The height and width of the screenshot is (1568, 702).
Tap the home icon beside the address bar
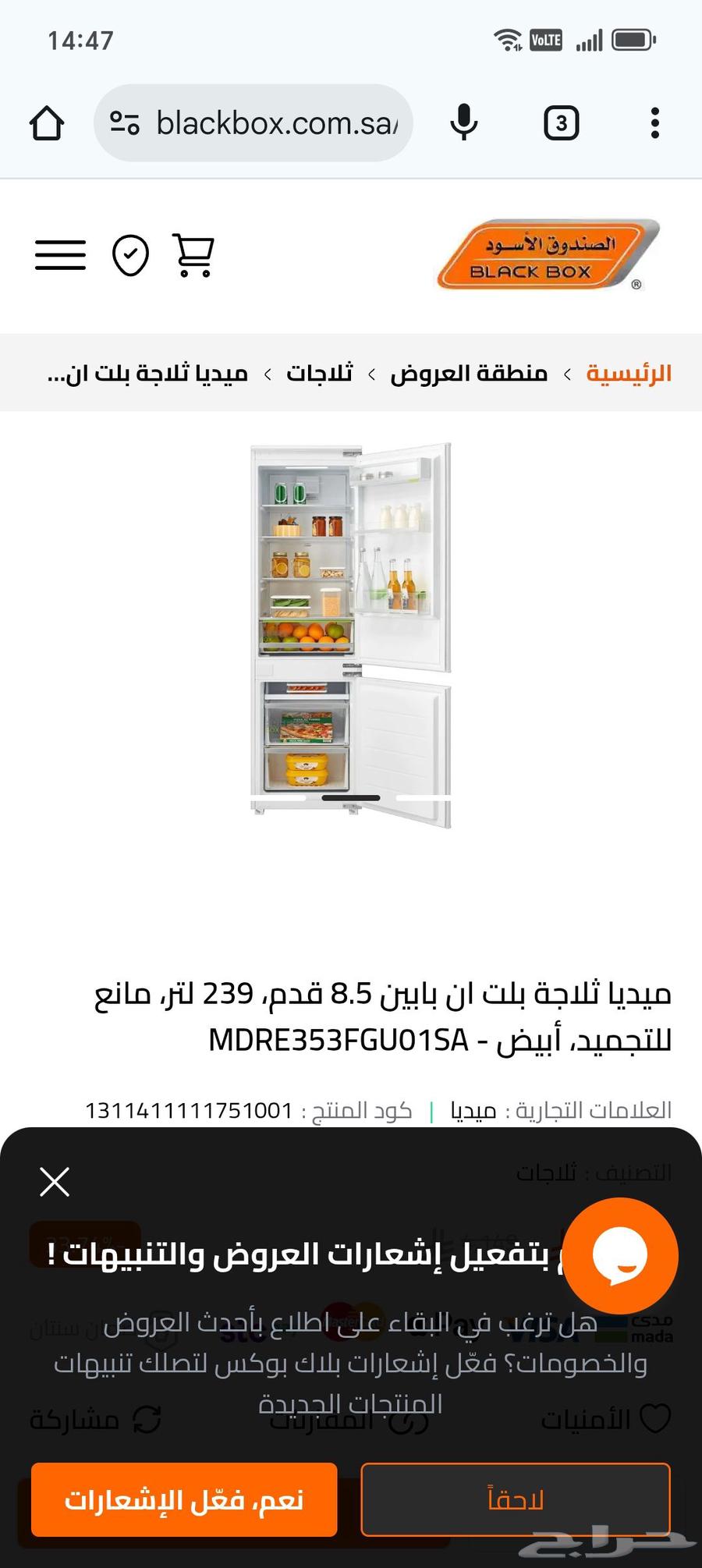[46, 123]
